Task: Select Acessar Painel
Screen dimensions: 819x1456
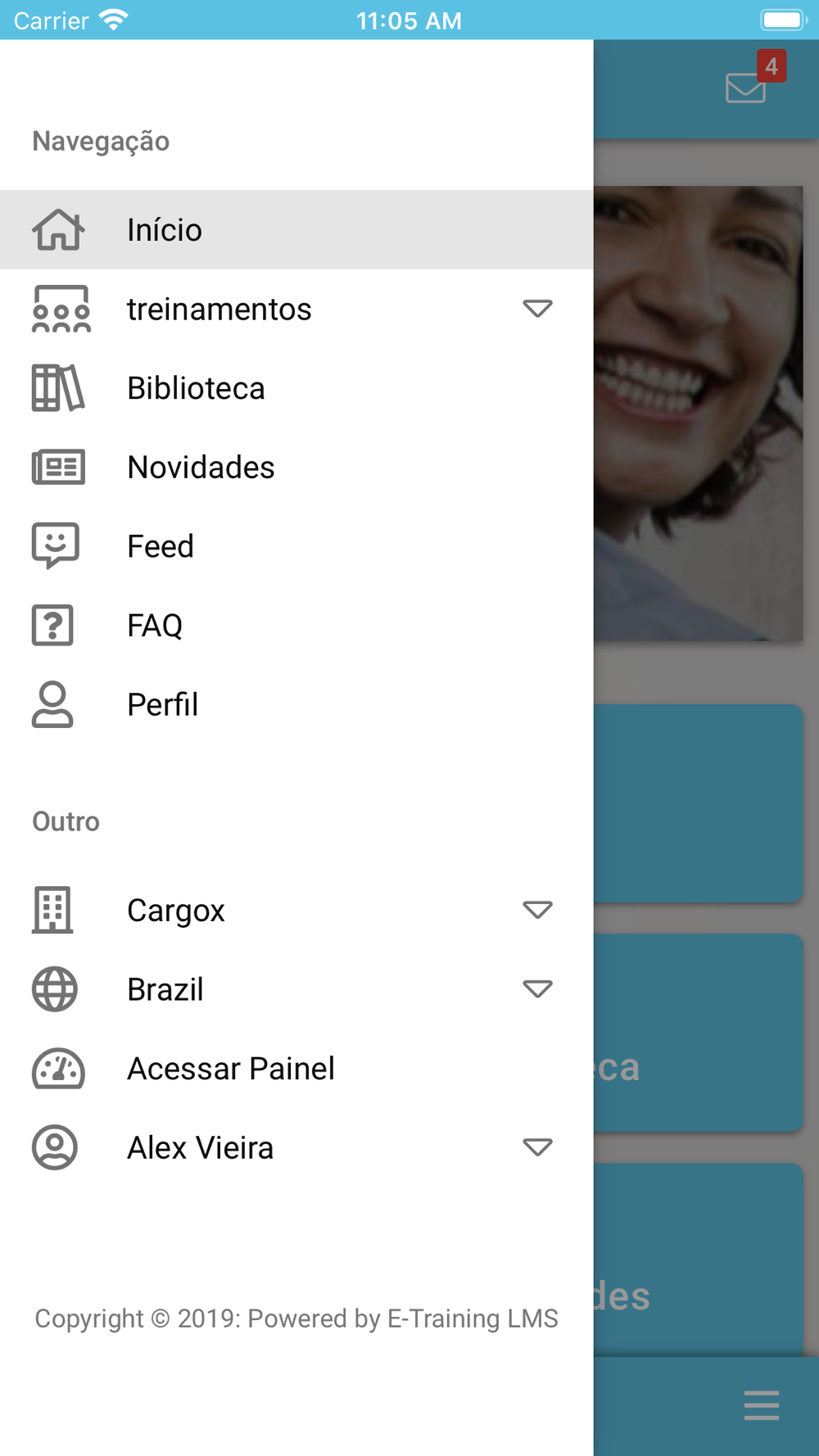Action: tap(296, 1069)
